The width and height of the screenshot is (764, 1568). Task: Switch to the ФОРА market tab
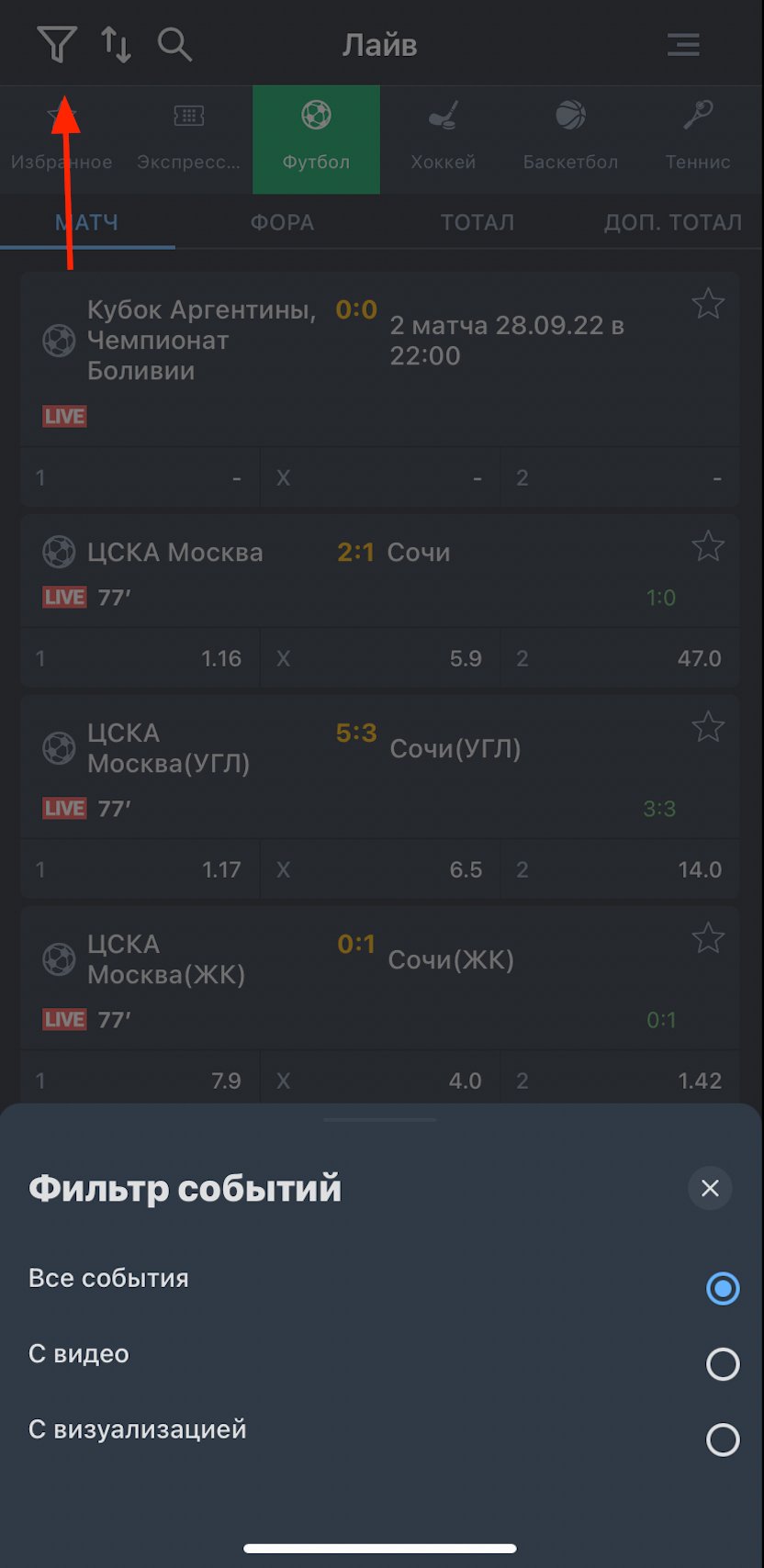click(x=282, y=223)
